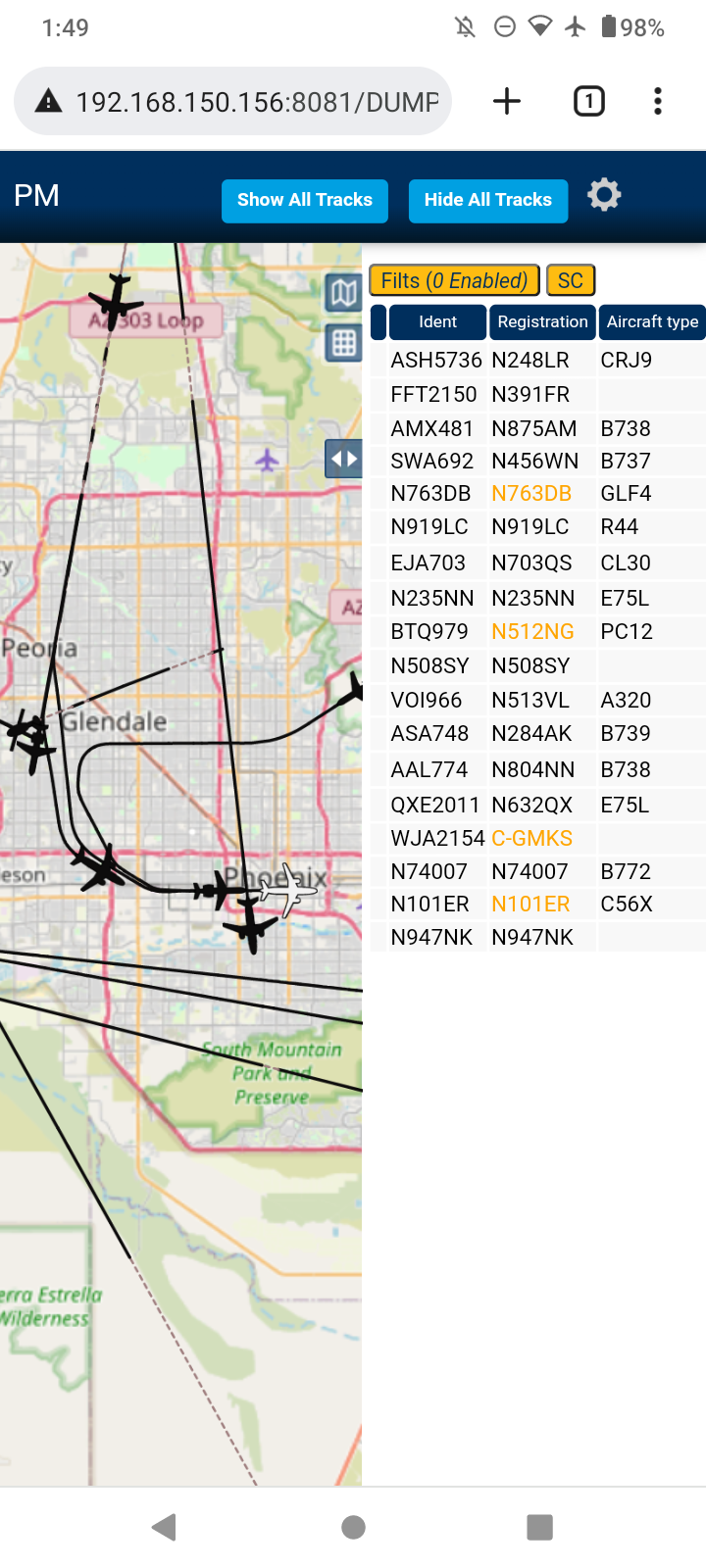Go back with system back button

pos(165,1527)
